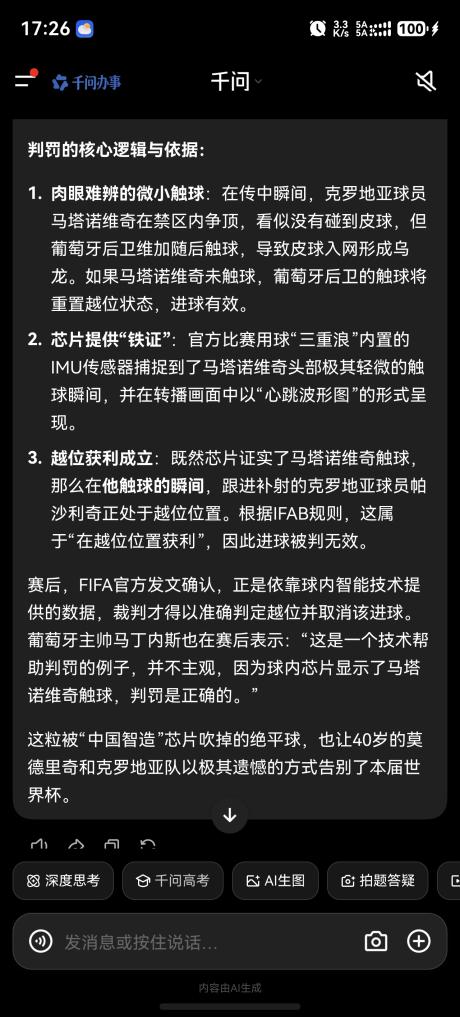This screenshot has height=1017, width=460.
Task: Tap the voice input icon
Action: click(x=40, y=941)
